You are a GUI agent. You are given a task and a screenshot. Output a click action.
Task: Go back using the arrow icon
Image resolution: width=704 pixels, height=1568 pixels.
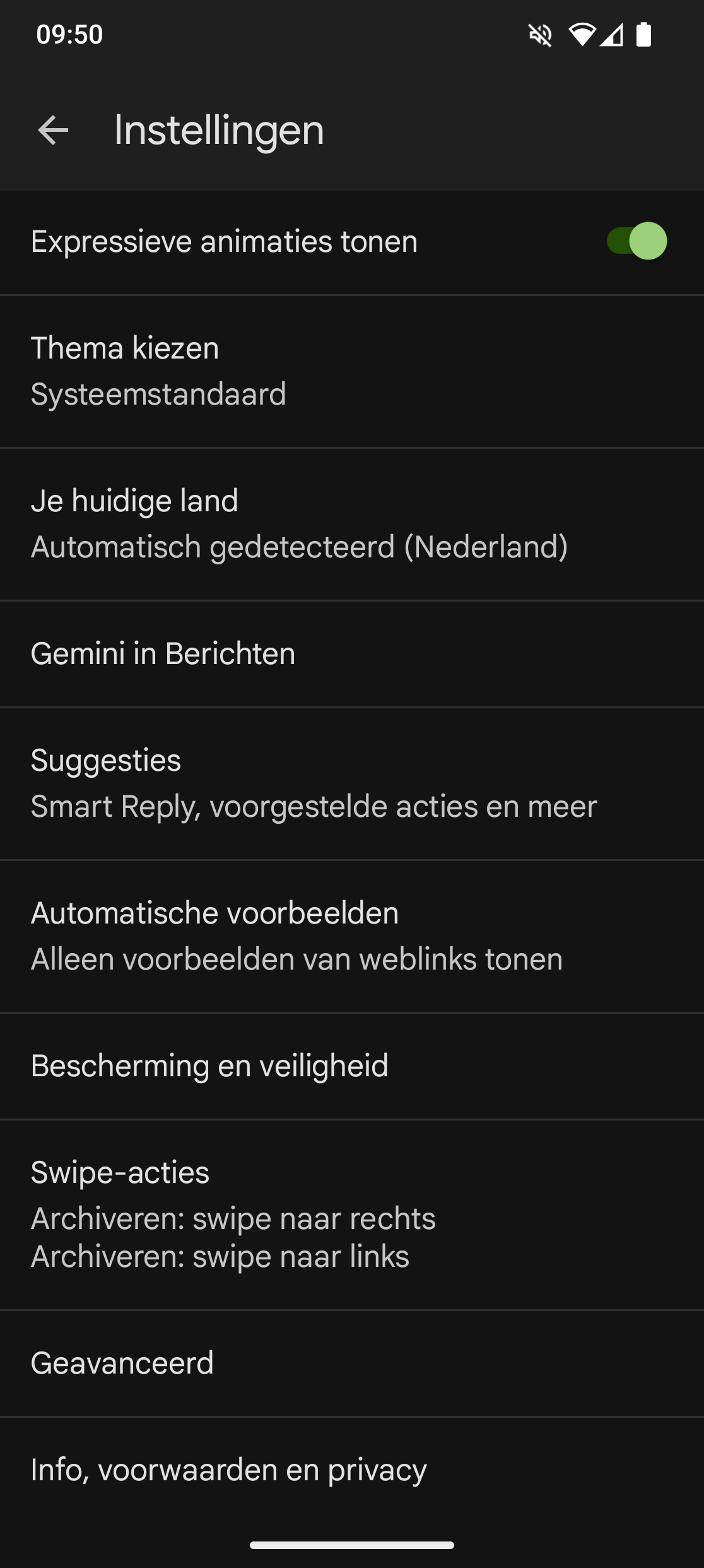point(53,131)
